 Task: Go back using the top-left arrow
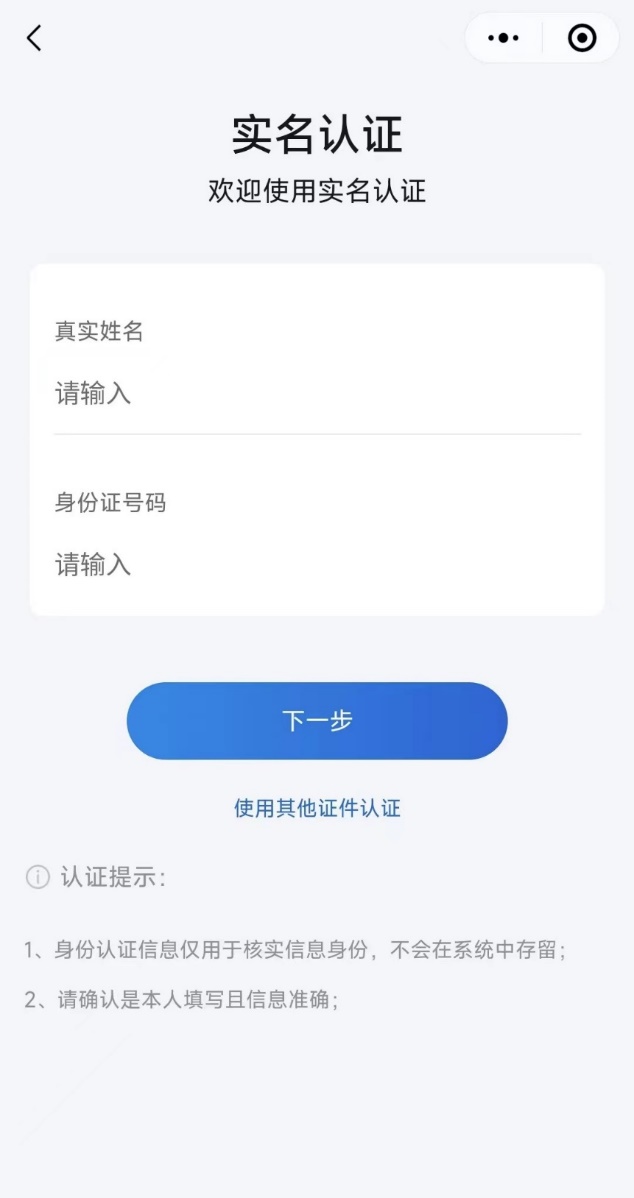[34, 38]
